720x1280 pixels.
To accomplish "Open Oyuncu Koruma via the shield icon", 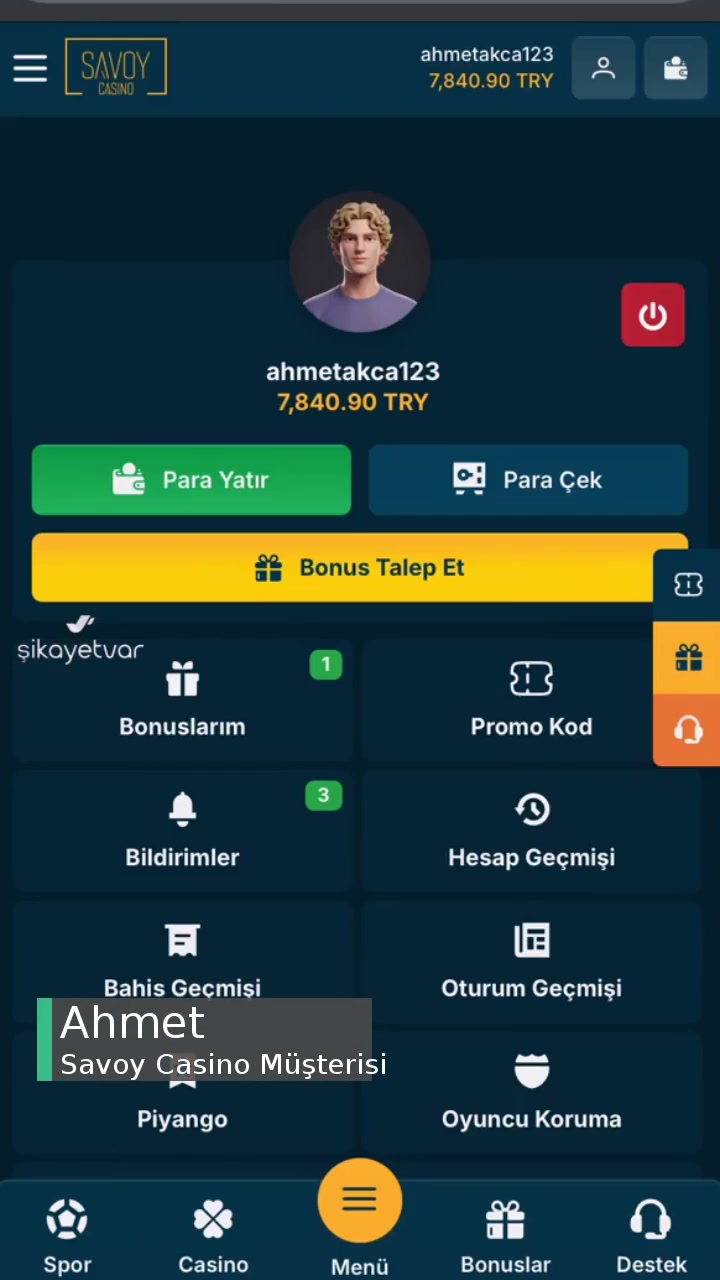I will [x=531, y=1070].
